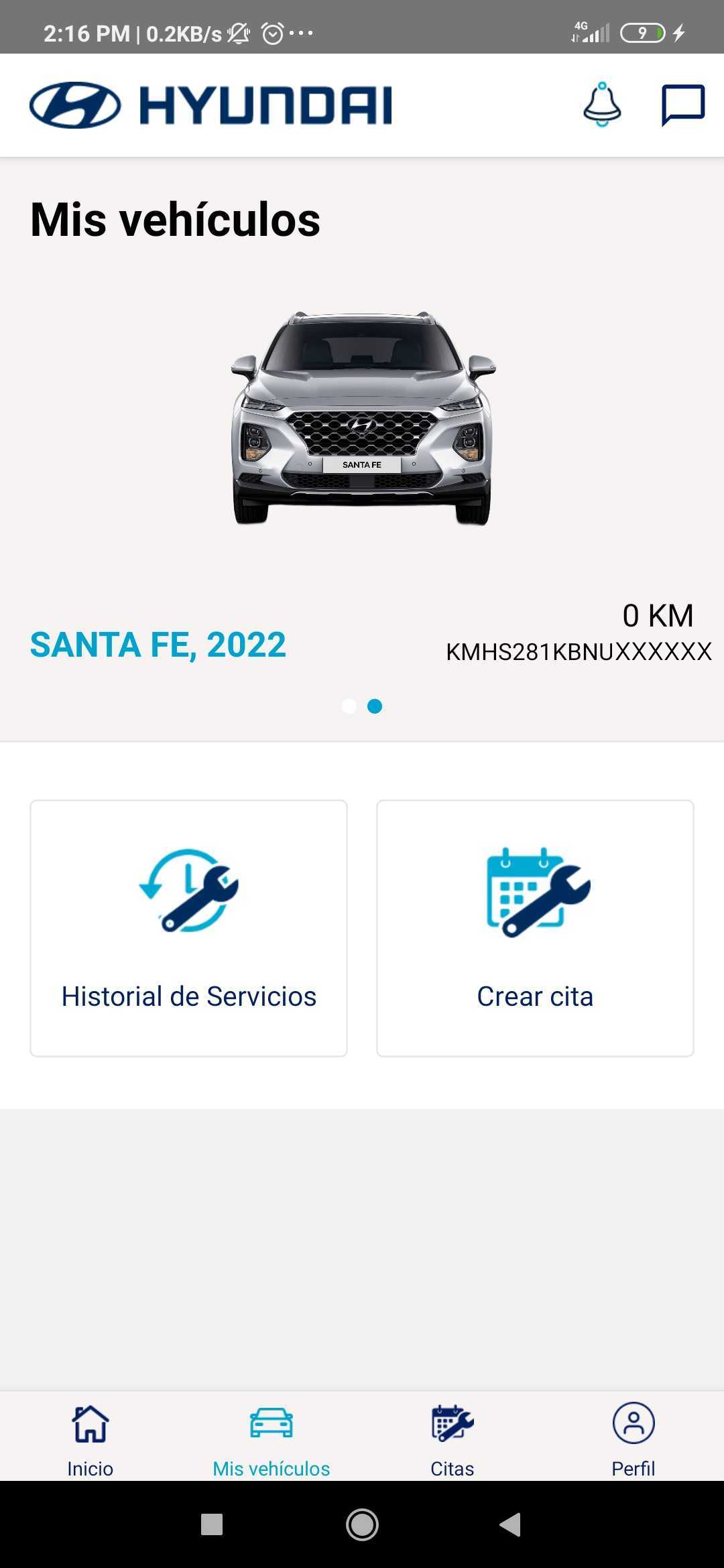Screen dimensions: 724x1568
Task: Tap the first vehicle page indicator dot
Action: tap(349, 706)
